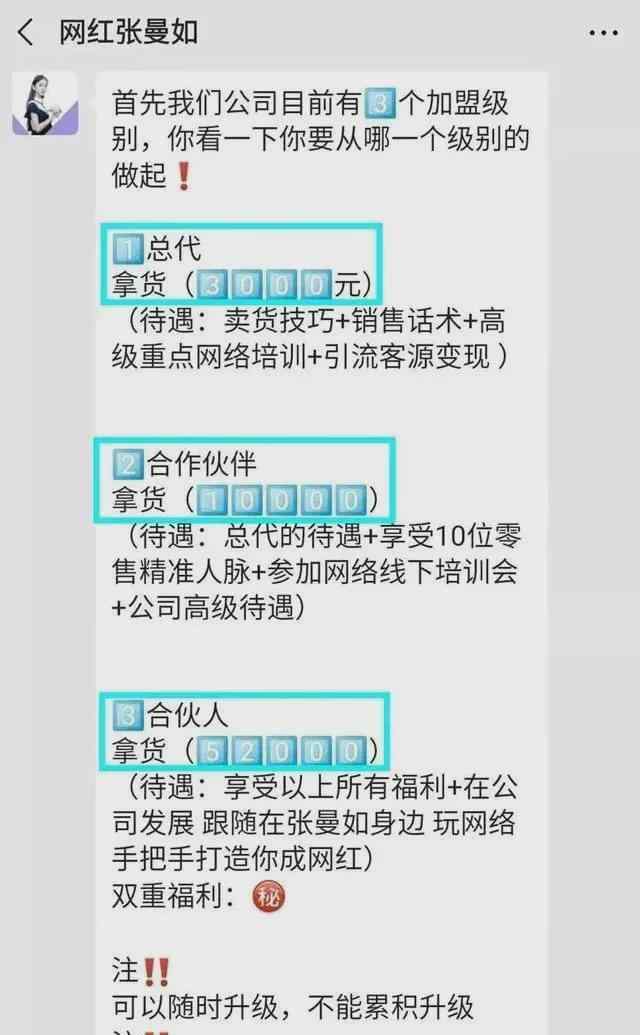Open 张曼如's profile avatar
This screenshot has height=1035, width=640.
46,104
